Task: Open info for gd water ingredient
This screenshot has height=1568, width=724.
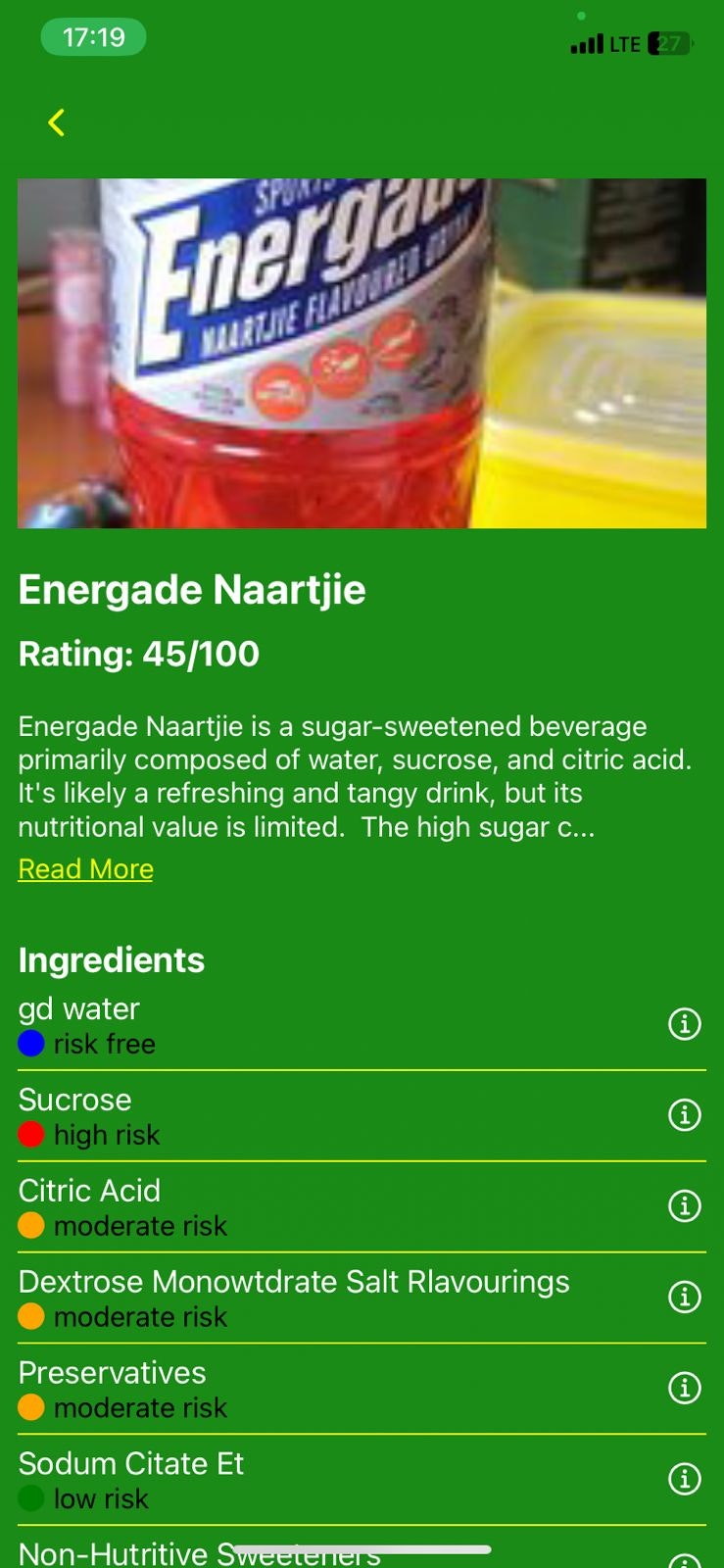Action: (684, 1024)
